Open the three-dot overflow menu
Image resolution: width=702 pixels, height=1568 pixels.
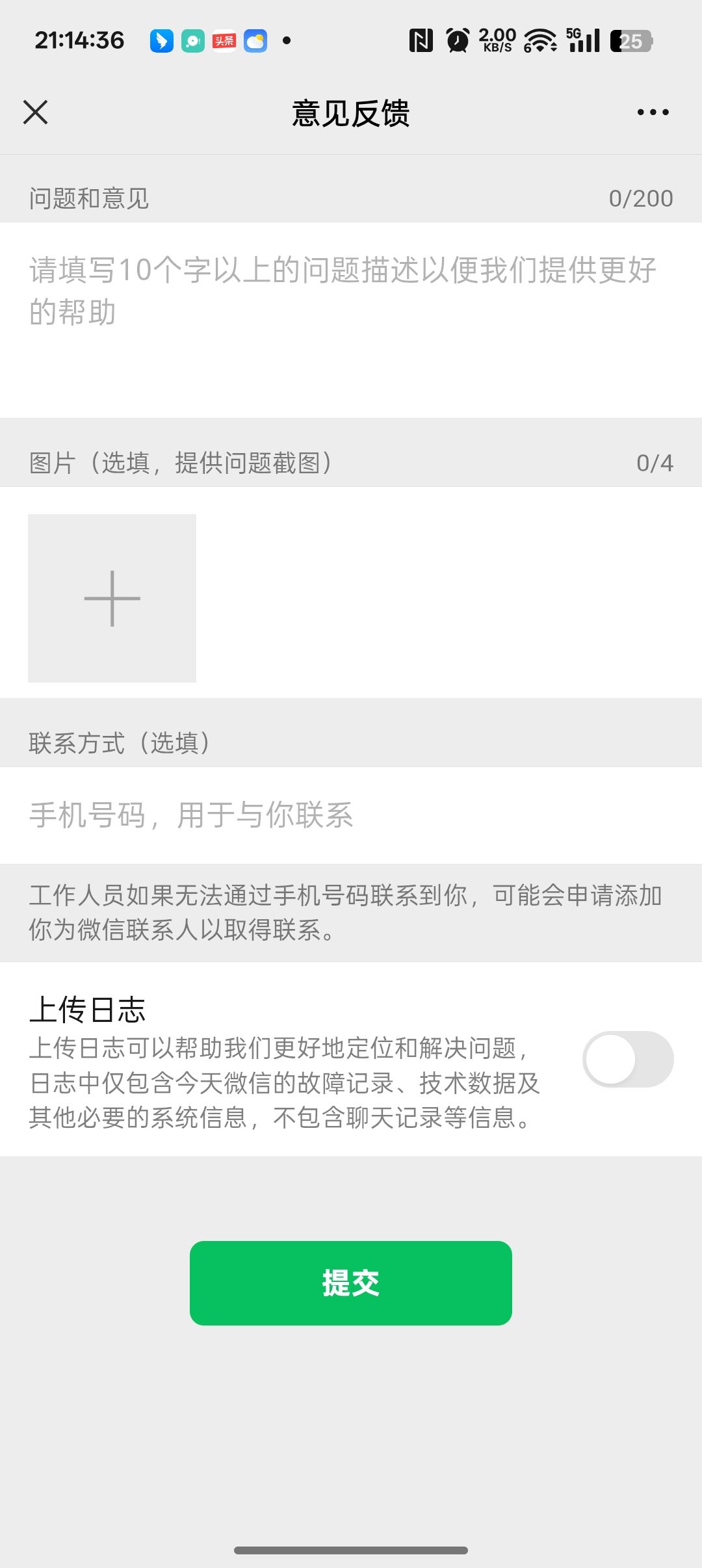tap(653, 112)
